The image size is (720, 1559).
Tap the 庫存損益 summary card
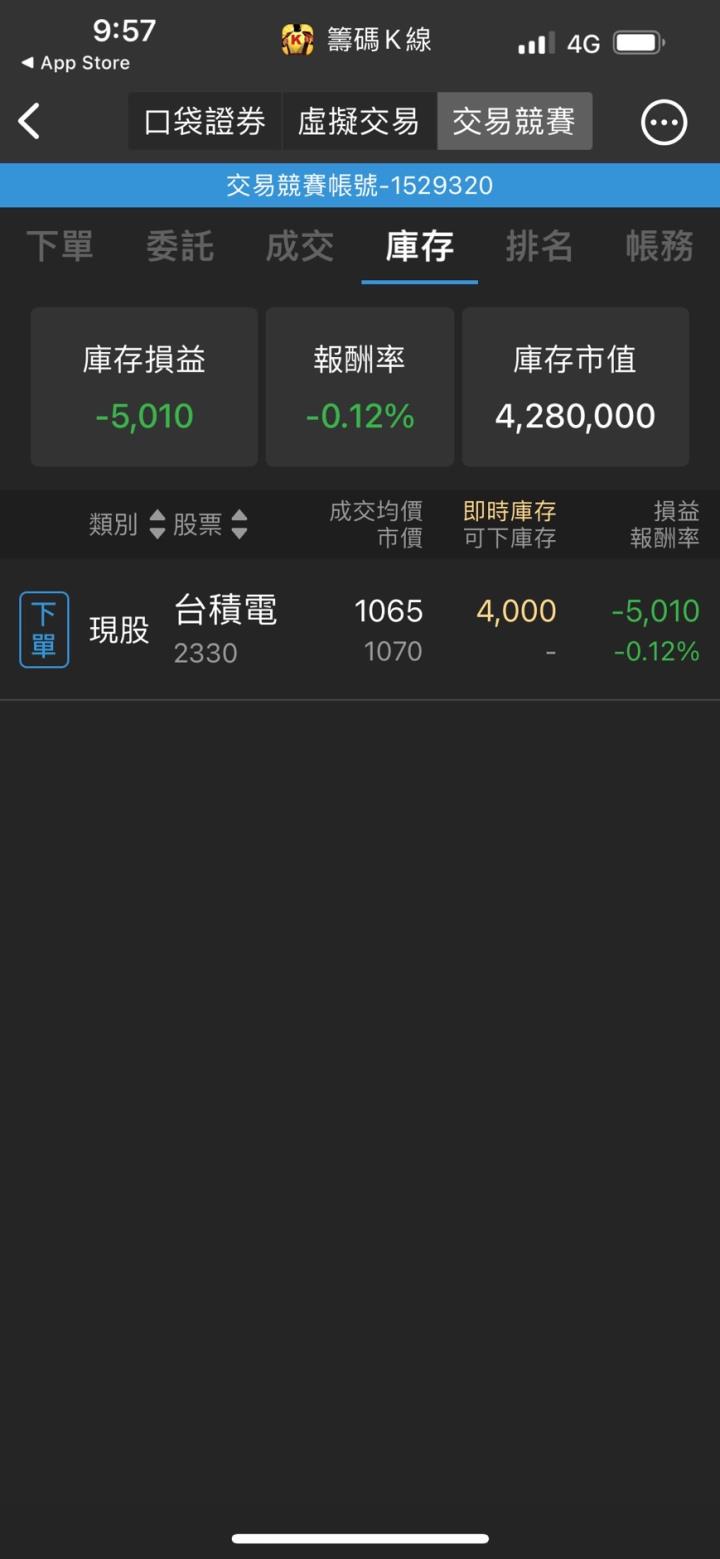coord(143,387)
